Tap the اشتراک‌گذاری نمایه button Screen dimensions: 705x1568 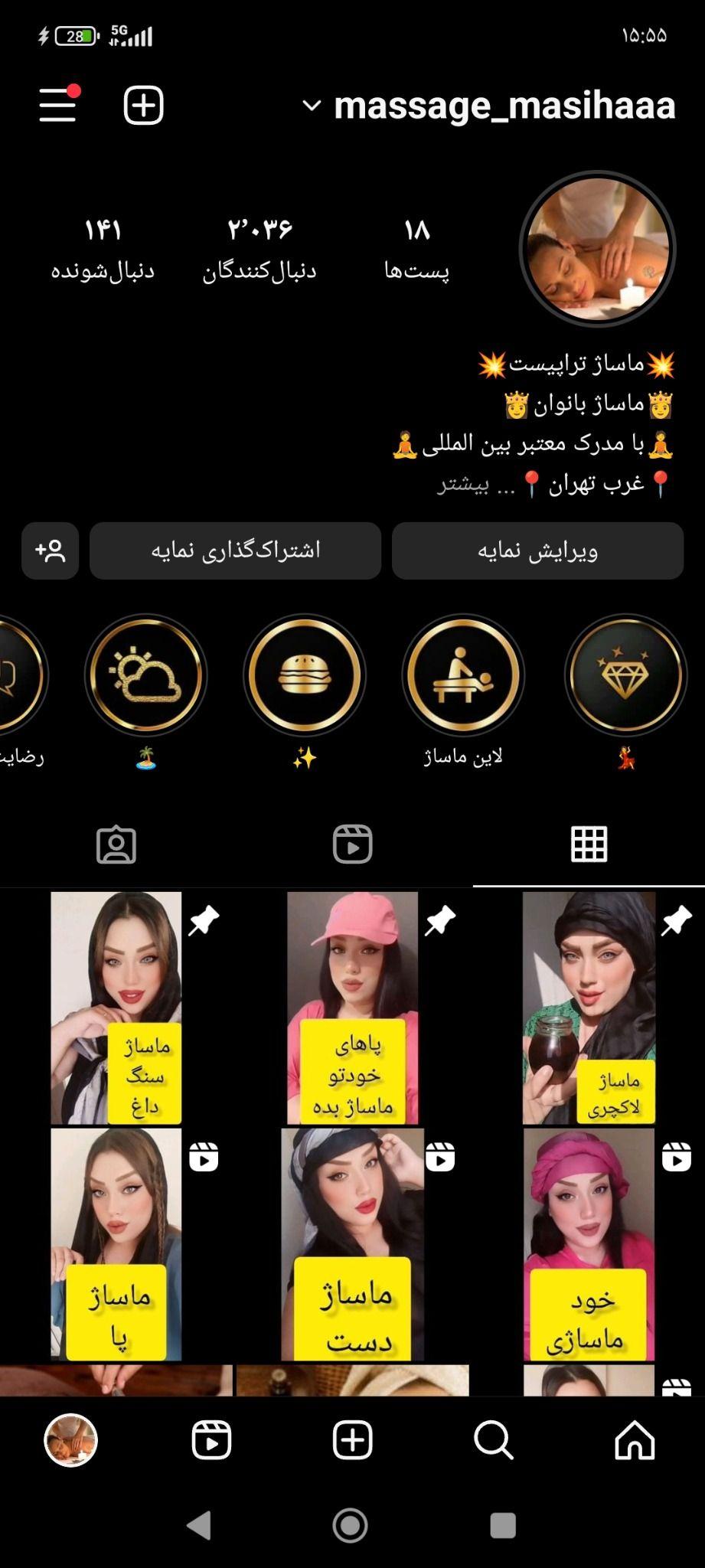tap(234, 550)
